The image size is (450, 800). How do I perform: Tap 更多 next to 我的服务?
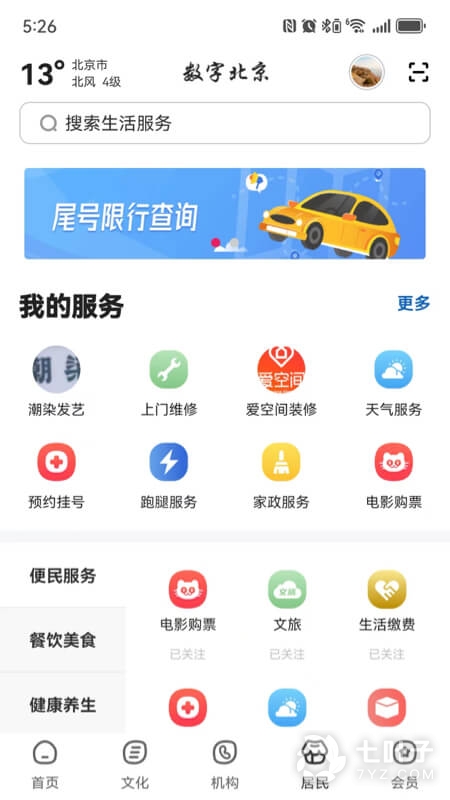tap(414, 304)
